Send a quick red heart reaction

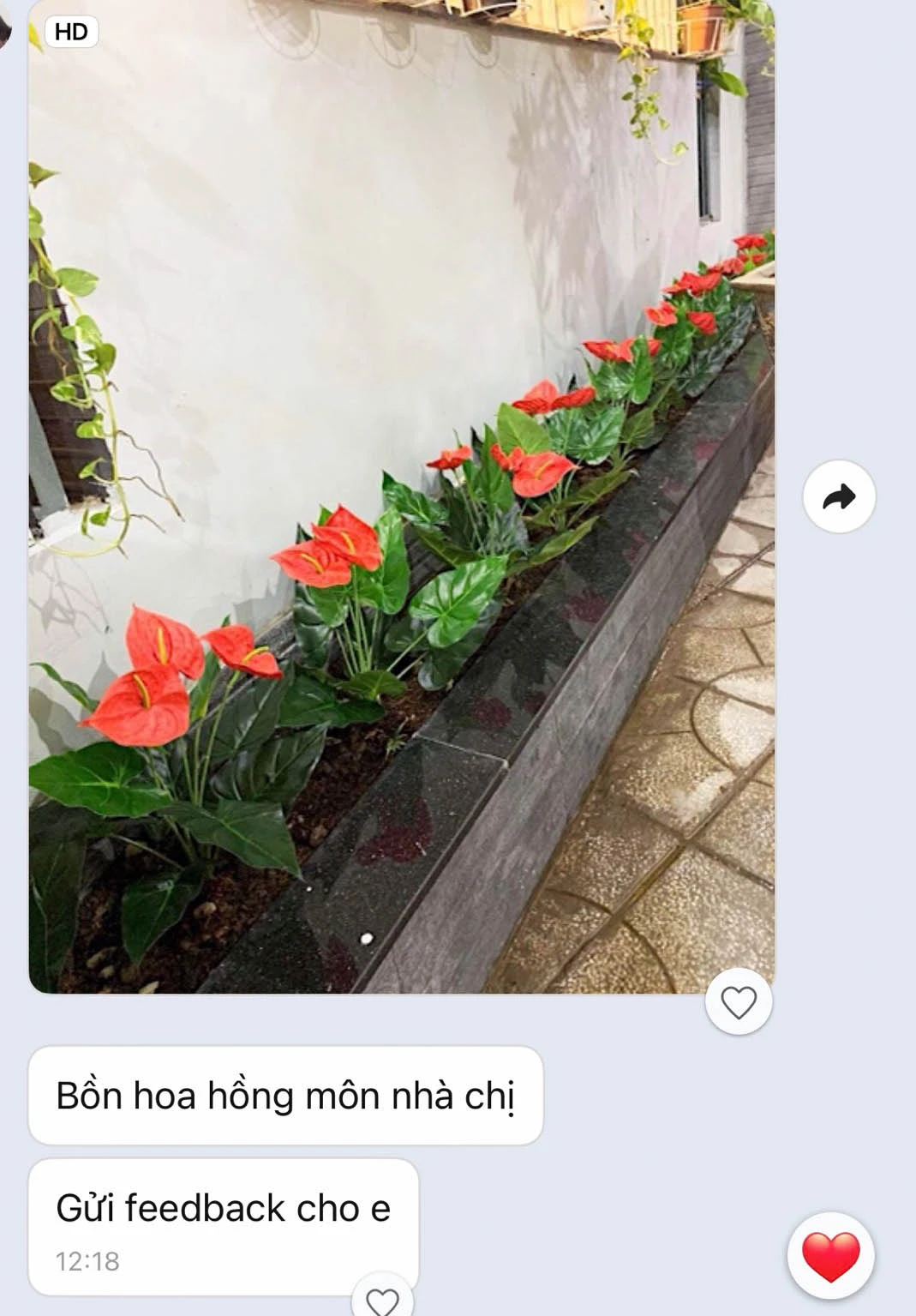tap(829, 1256)
